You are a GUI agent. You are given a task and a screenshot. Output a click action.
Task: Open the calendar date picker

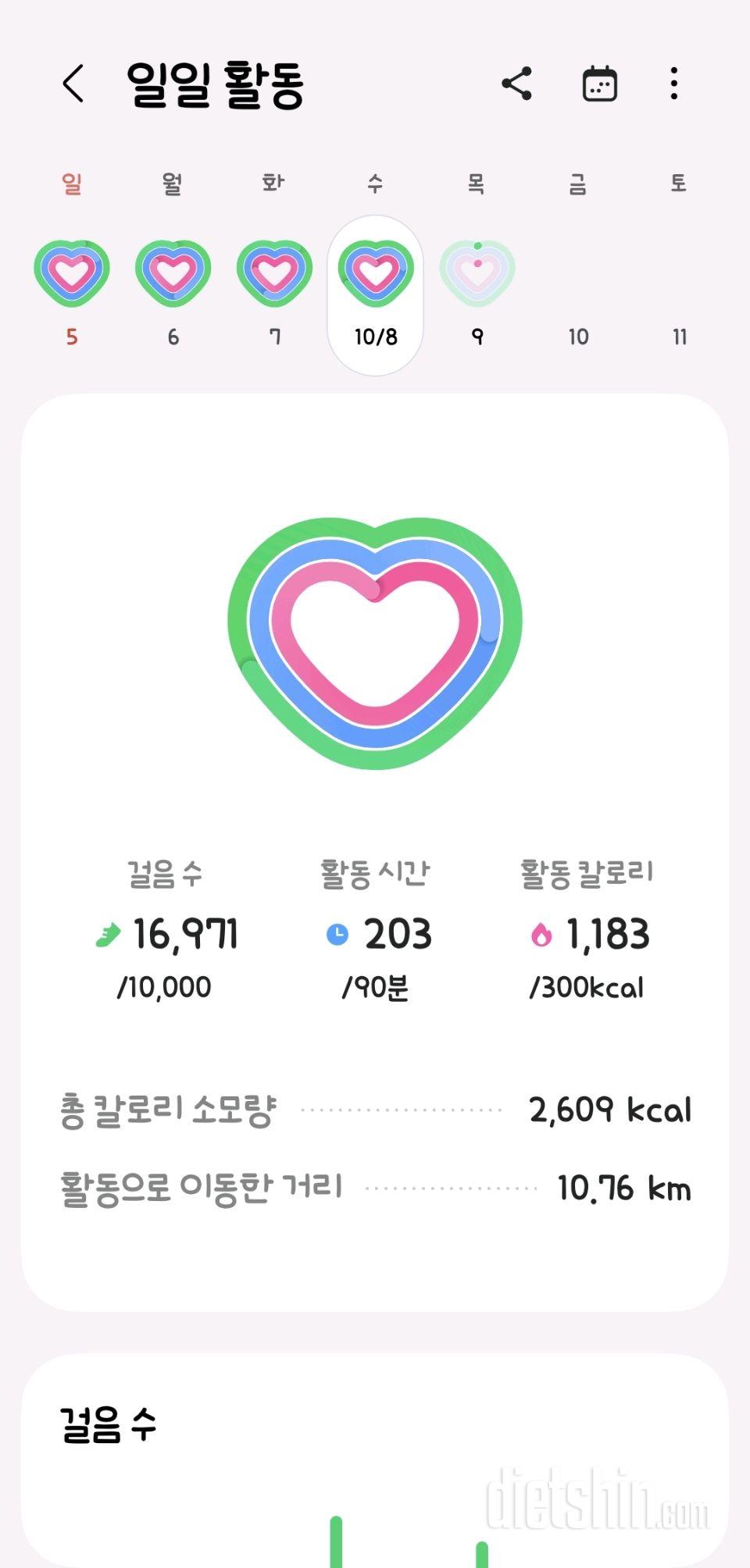[x=600, y=84]
